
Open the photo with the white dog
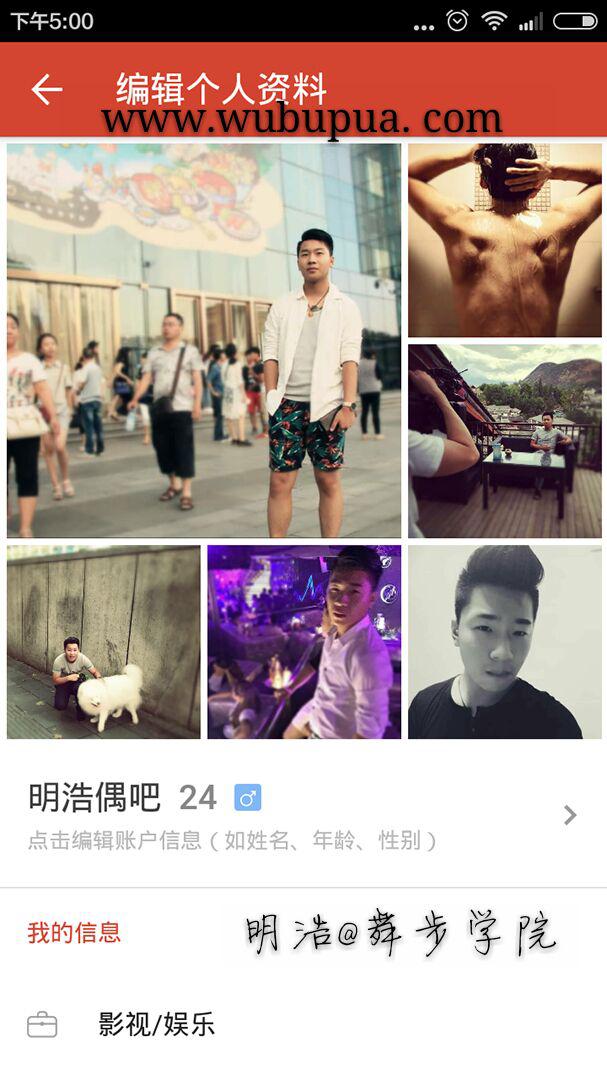[103, 642]
